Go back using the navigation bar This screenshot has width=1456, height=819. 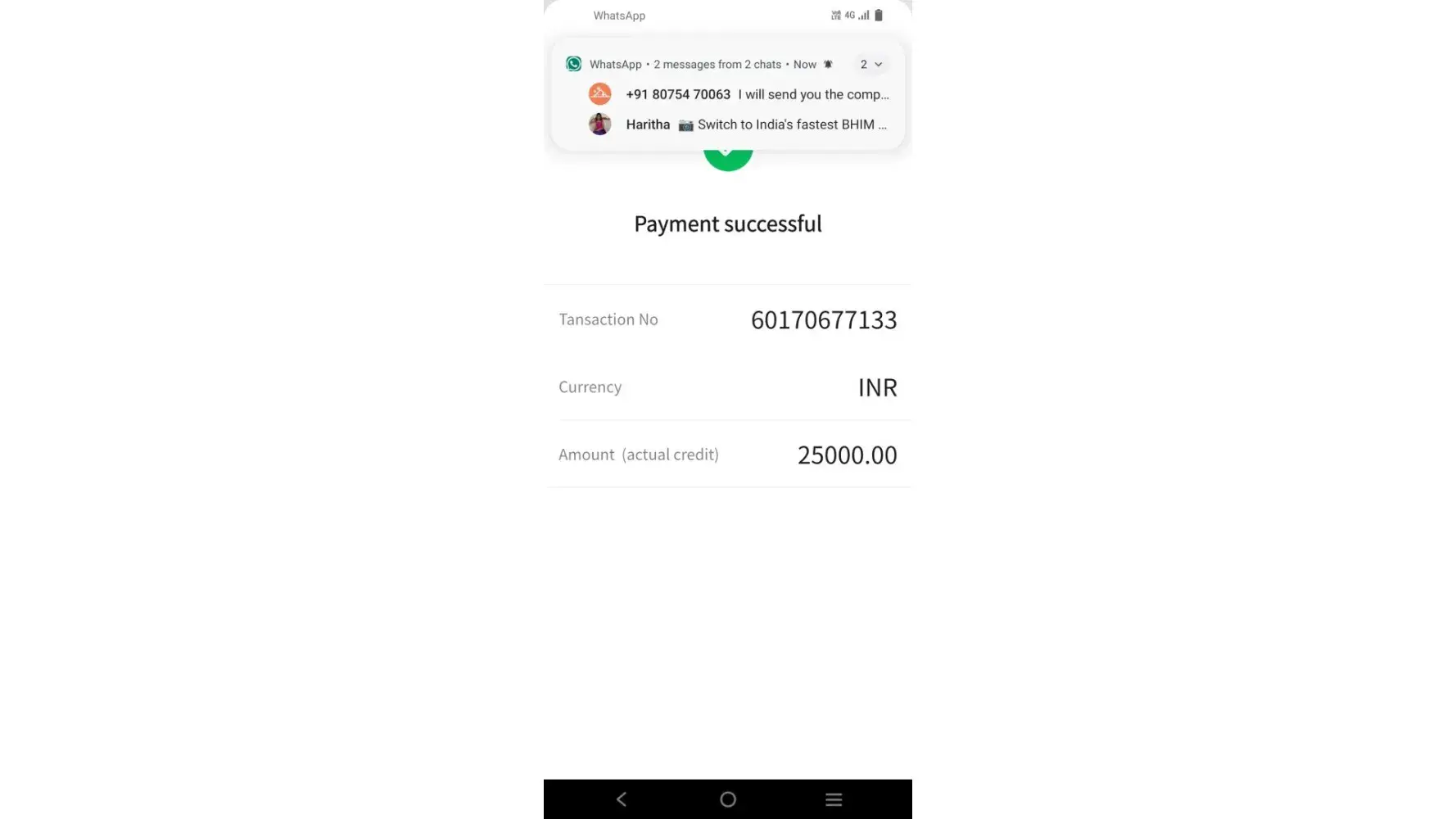(x=622, y=799)
